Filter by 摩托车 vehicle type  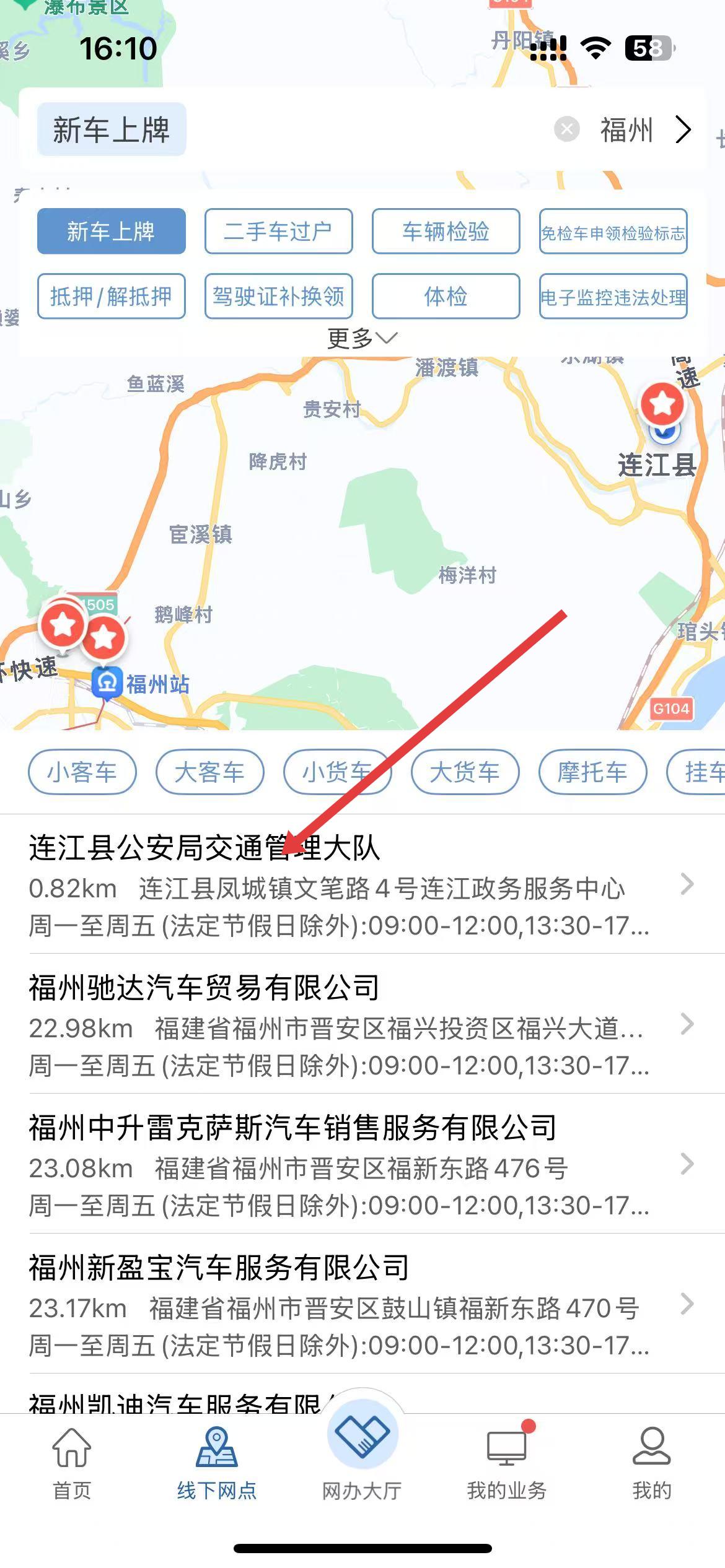click(x=593, y=772)
